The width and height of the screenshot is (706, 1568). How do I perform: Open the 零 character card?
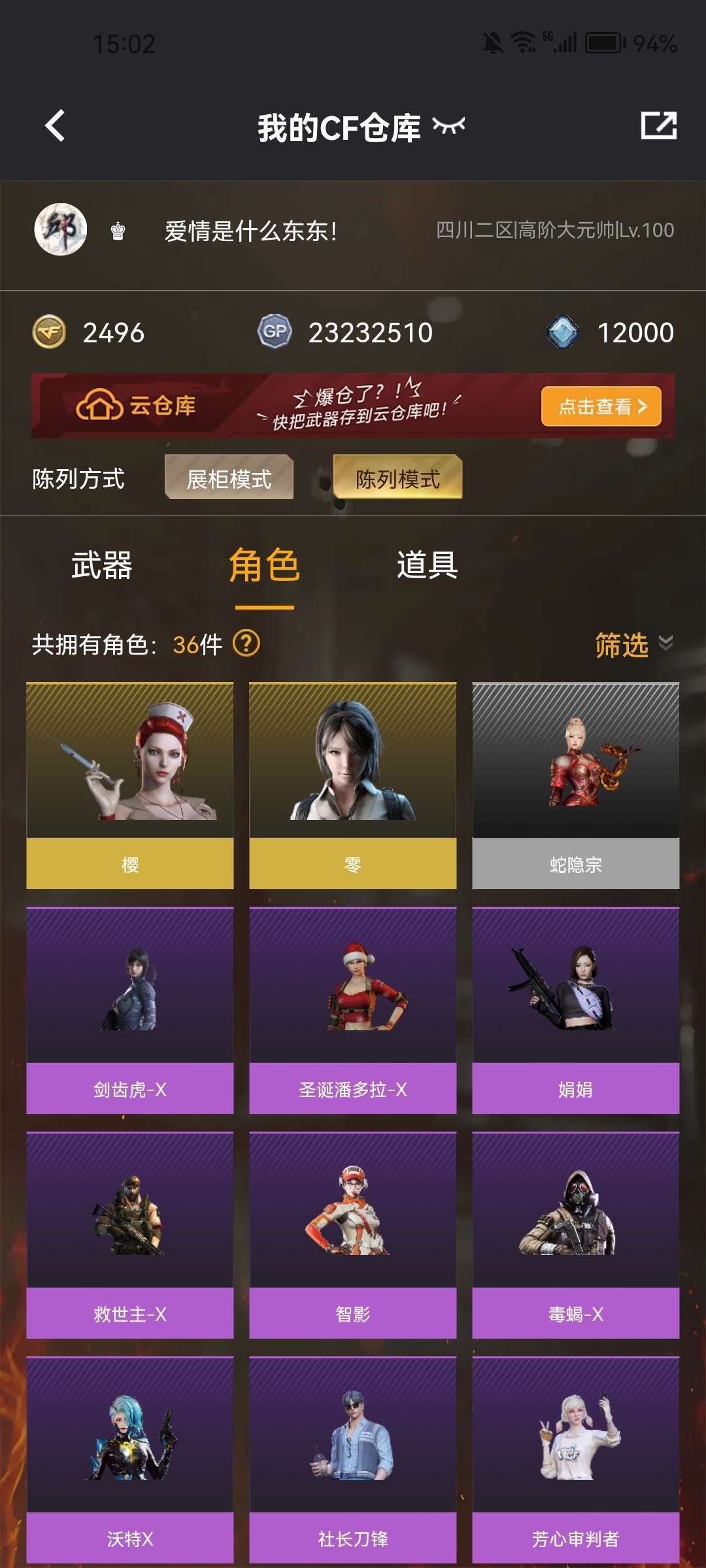point(353,785)
